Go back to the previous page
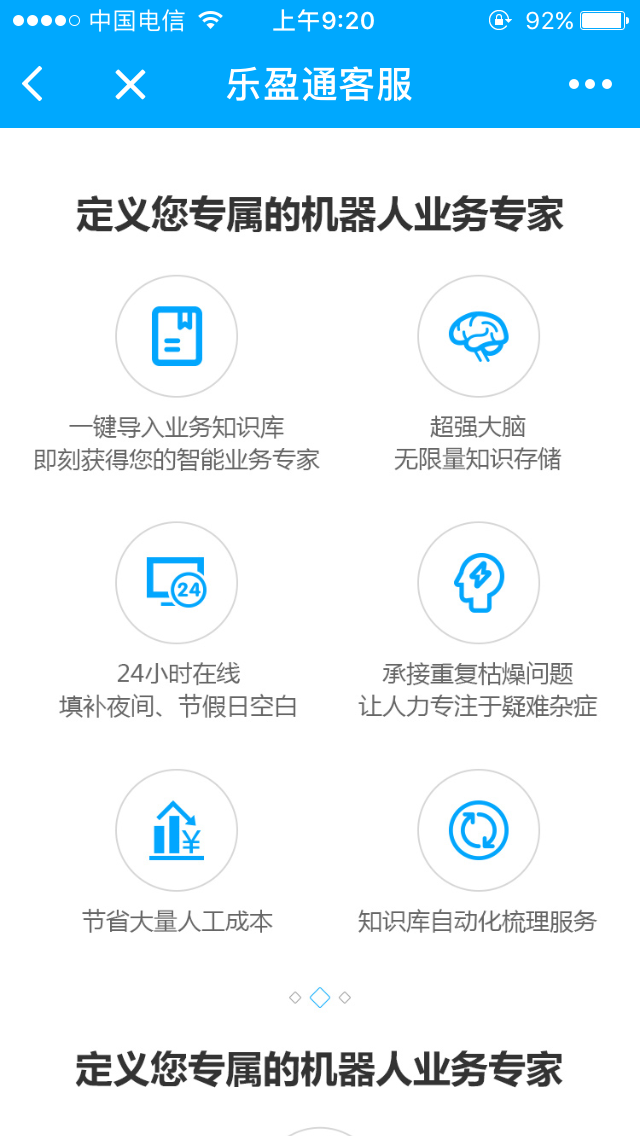Screen dimensions: 640x1136 tap(33, 85)
